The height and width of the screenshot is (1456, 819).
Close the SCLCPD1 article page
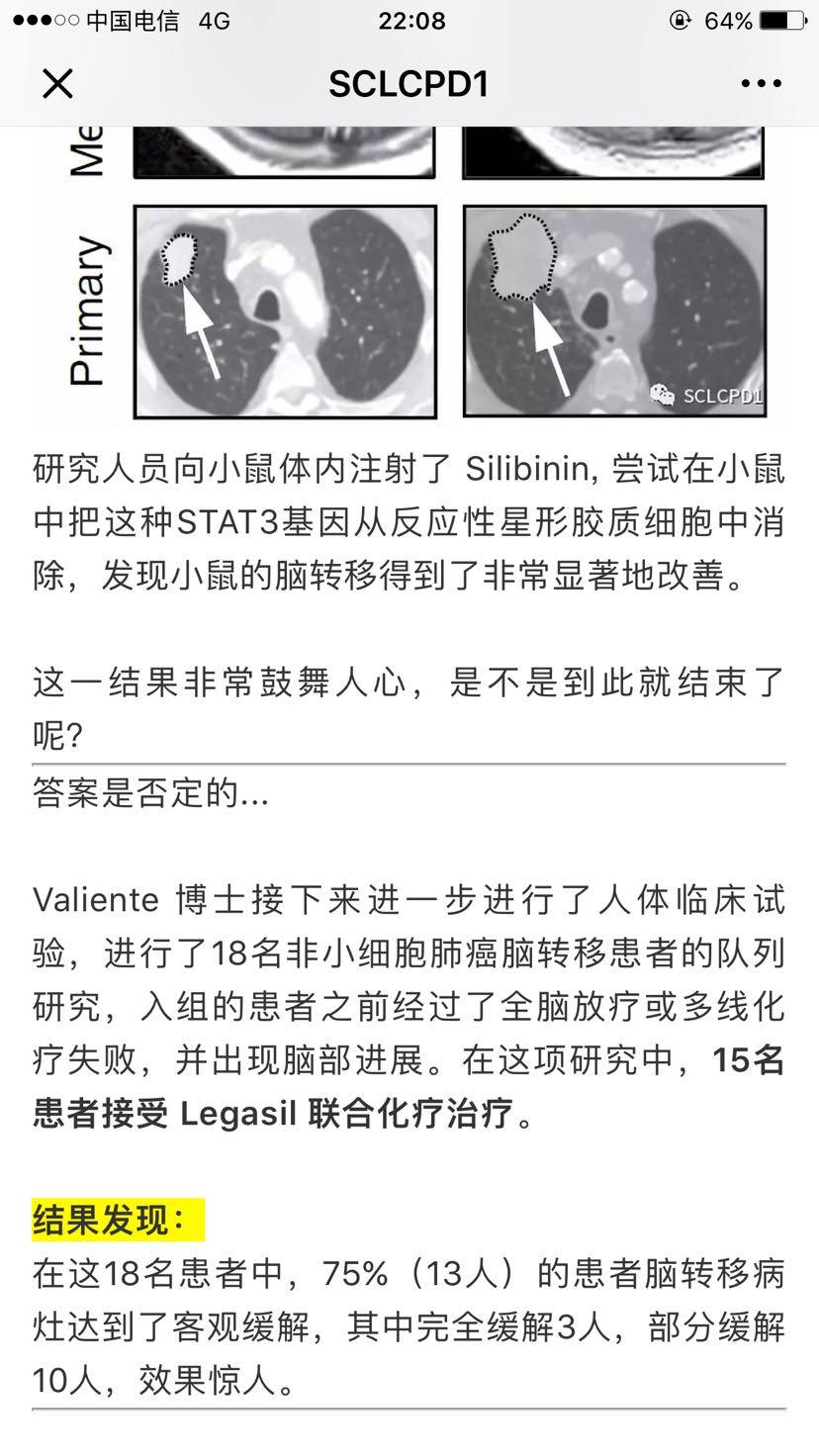point(57,84)
